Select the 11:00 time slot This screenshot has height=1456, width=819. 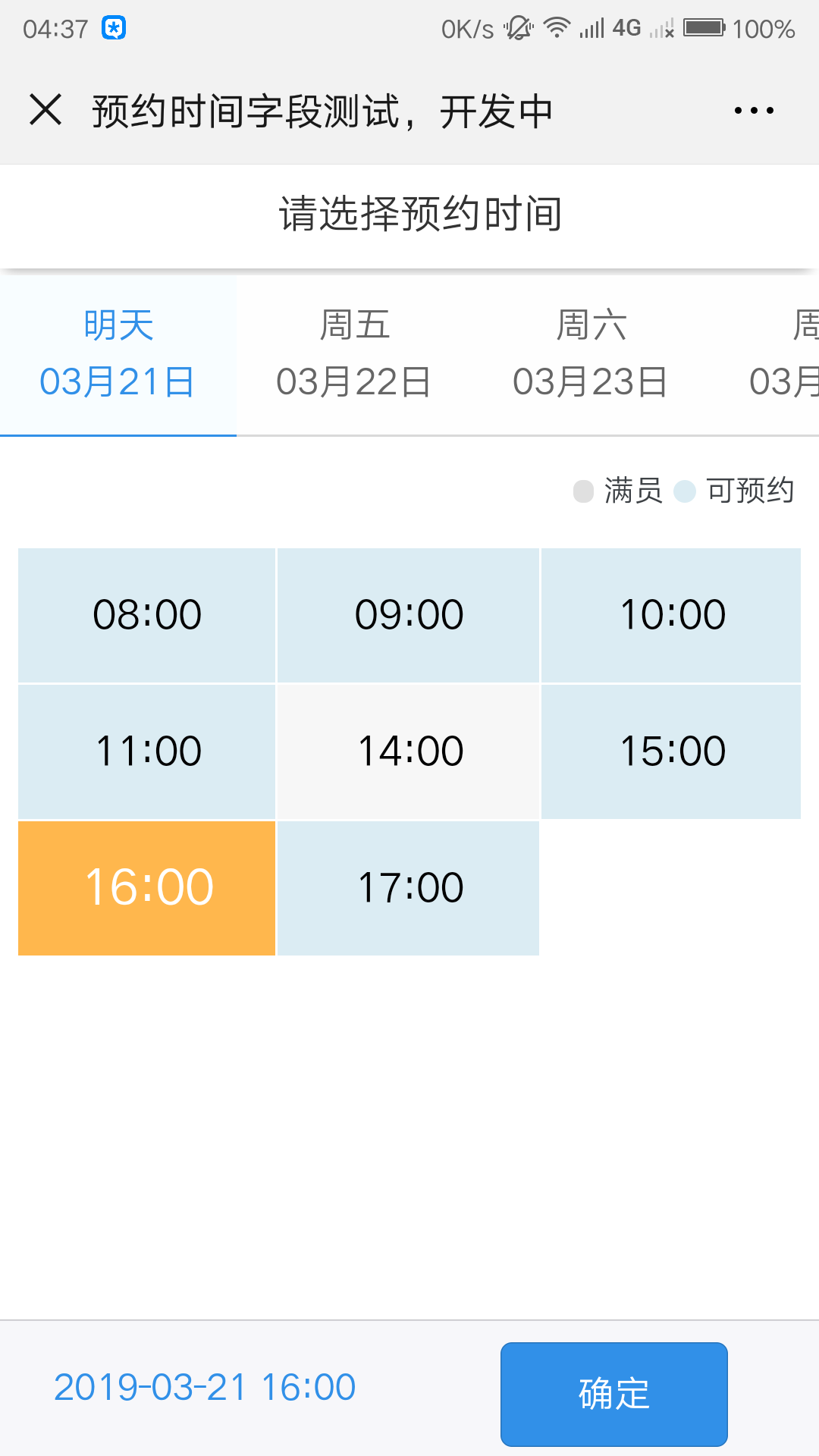[x=146, y=752]
